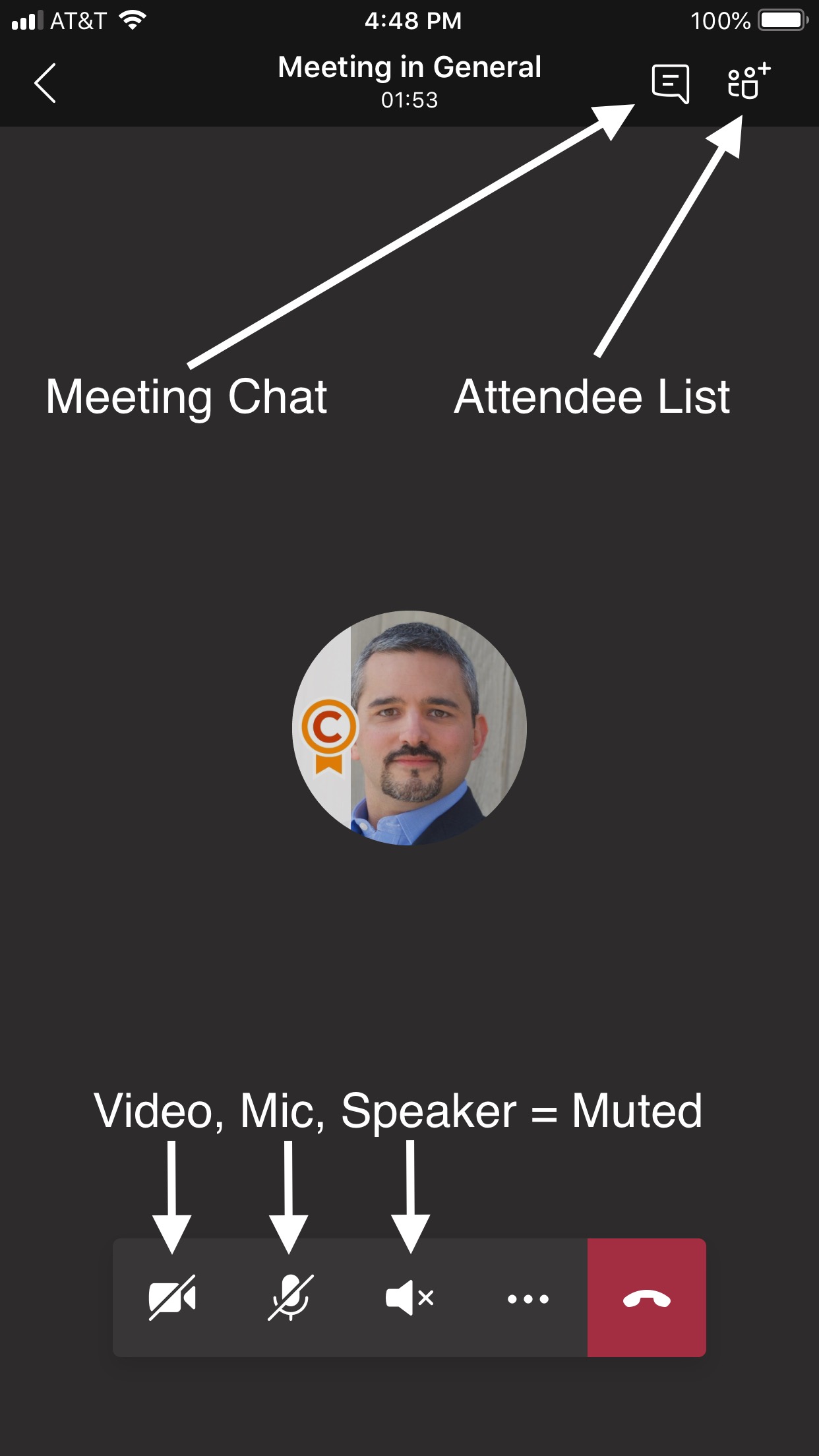Open more options ellipsis menu
Viewport: 819px width, 1456px height.
click(528, 1298)
